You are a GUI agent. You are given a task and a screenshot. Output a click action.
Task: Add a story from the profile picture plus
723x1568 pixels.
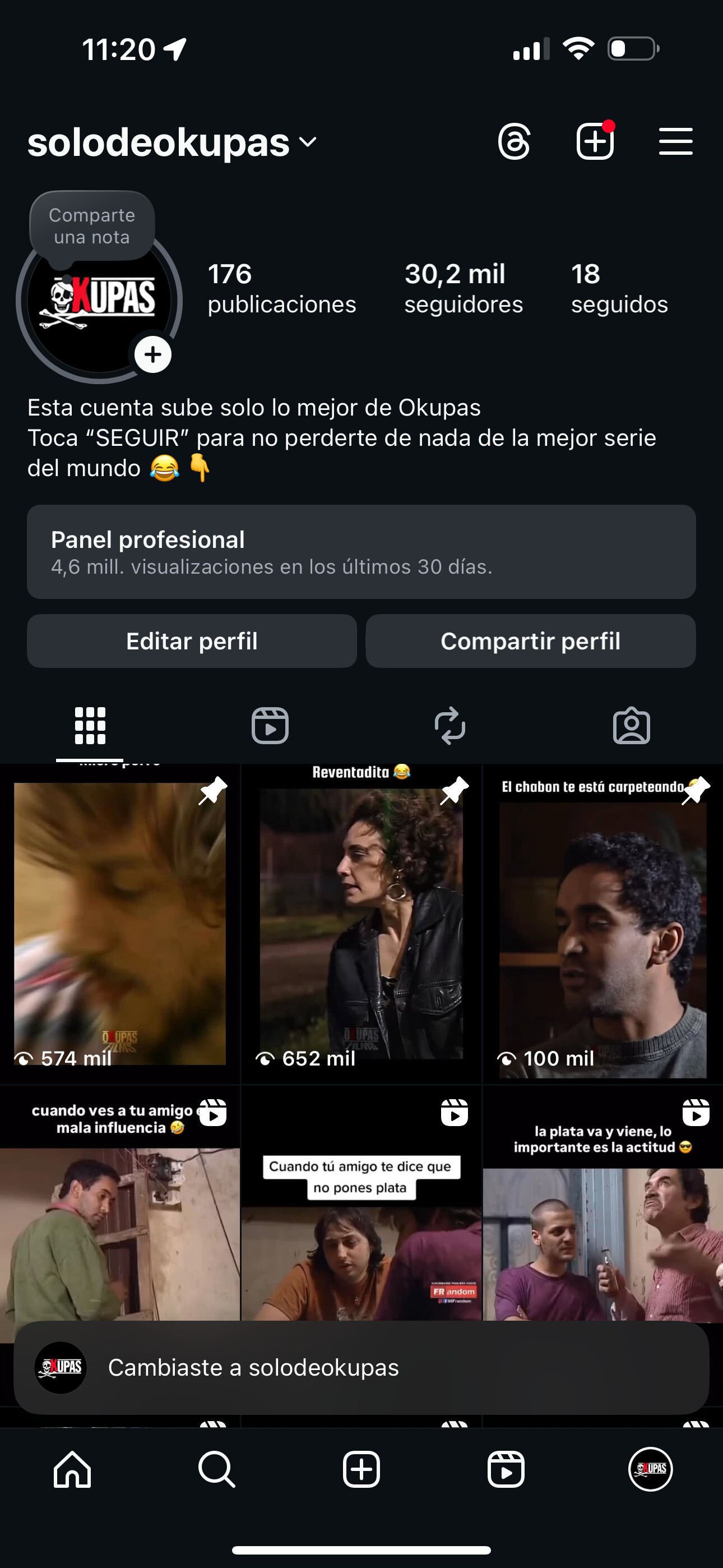(153, 354)
